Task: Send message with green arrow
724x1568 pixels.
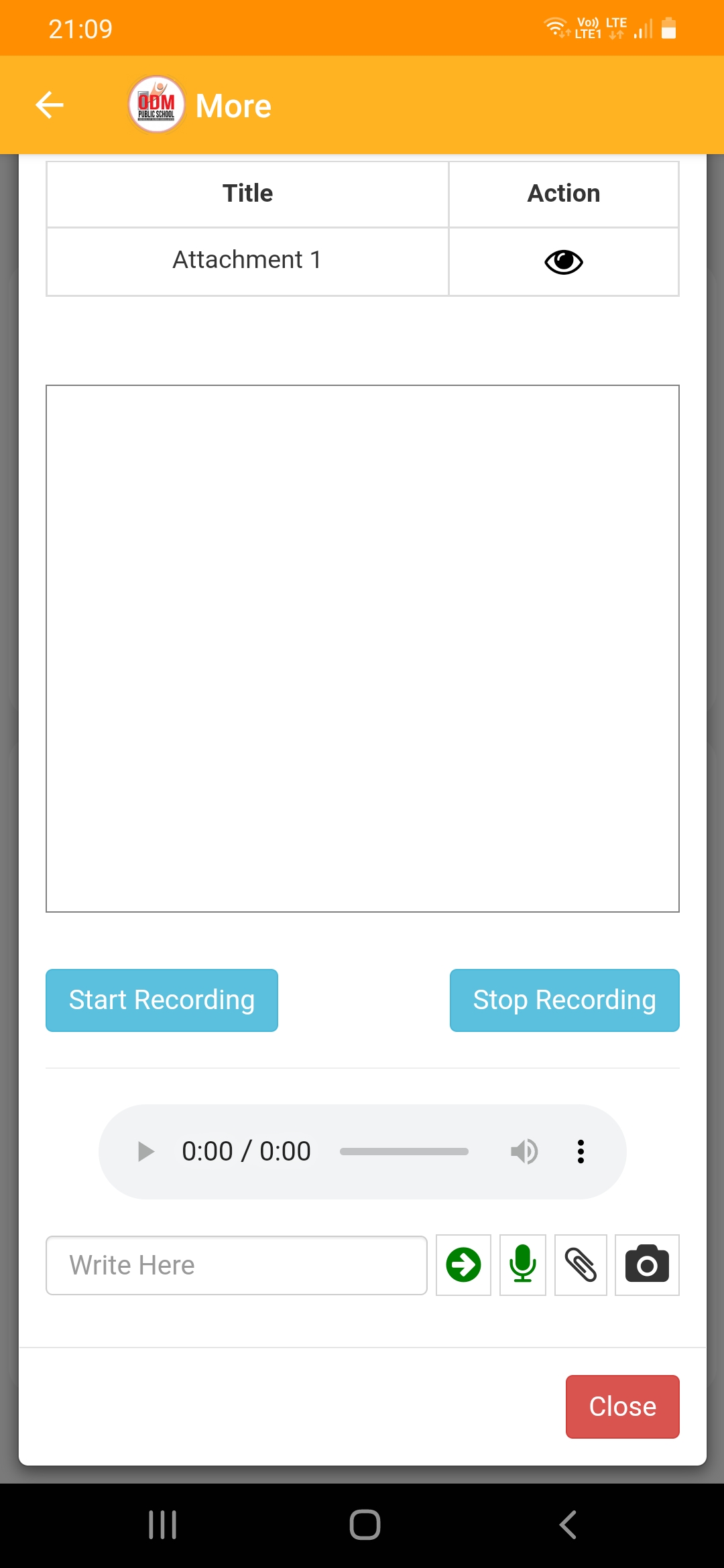Action: (463, 1265)
